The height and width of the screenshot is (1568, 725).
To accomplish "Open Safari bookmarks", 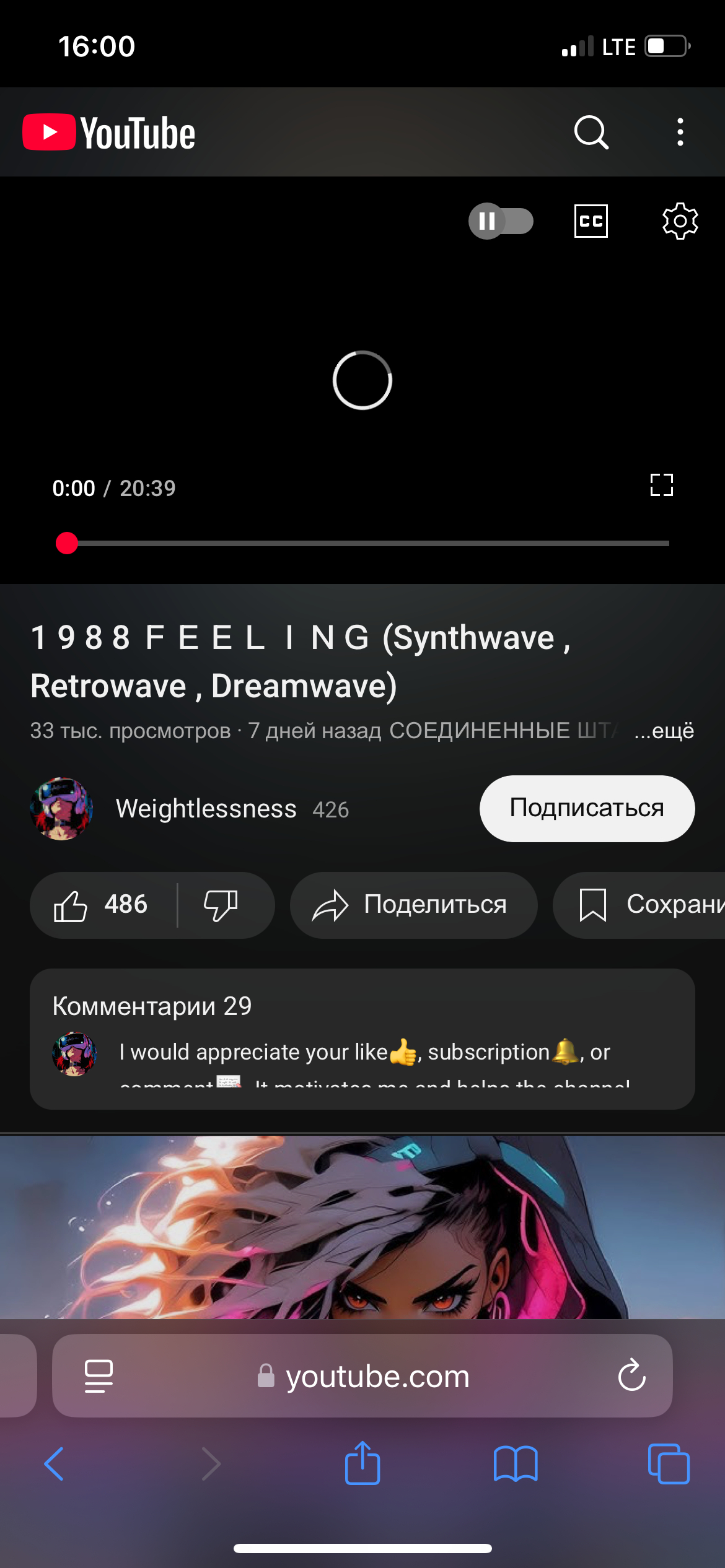I will 515,1465.
